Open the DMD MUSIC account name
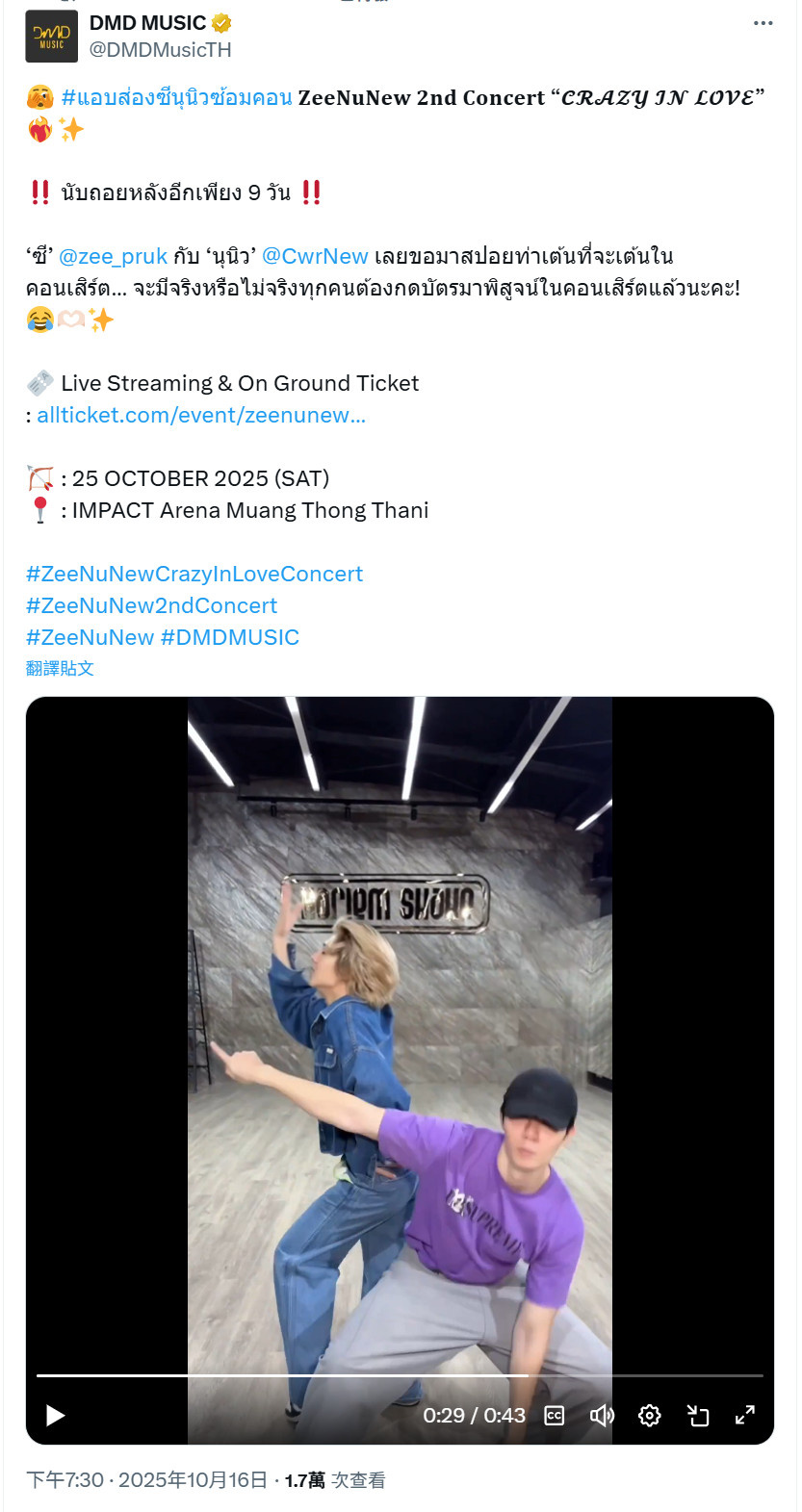 click(147, 23)
